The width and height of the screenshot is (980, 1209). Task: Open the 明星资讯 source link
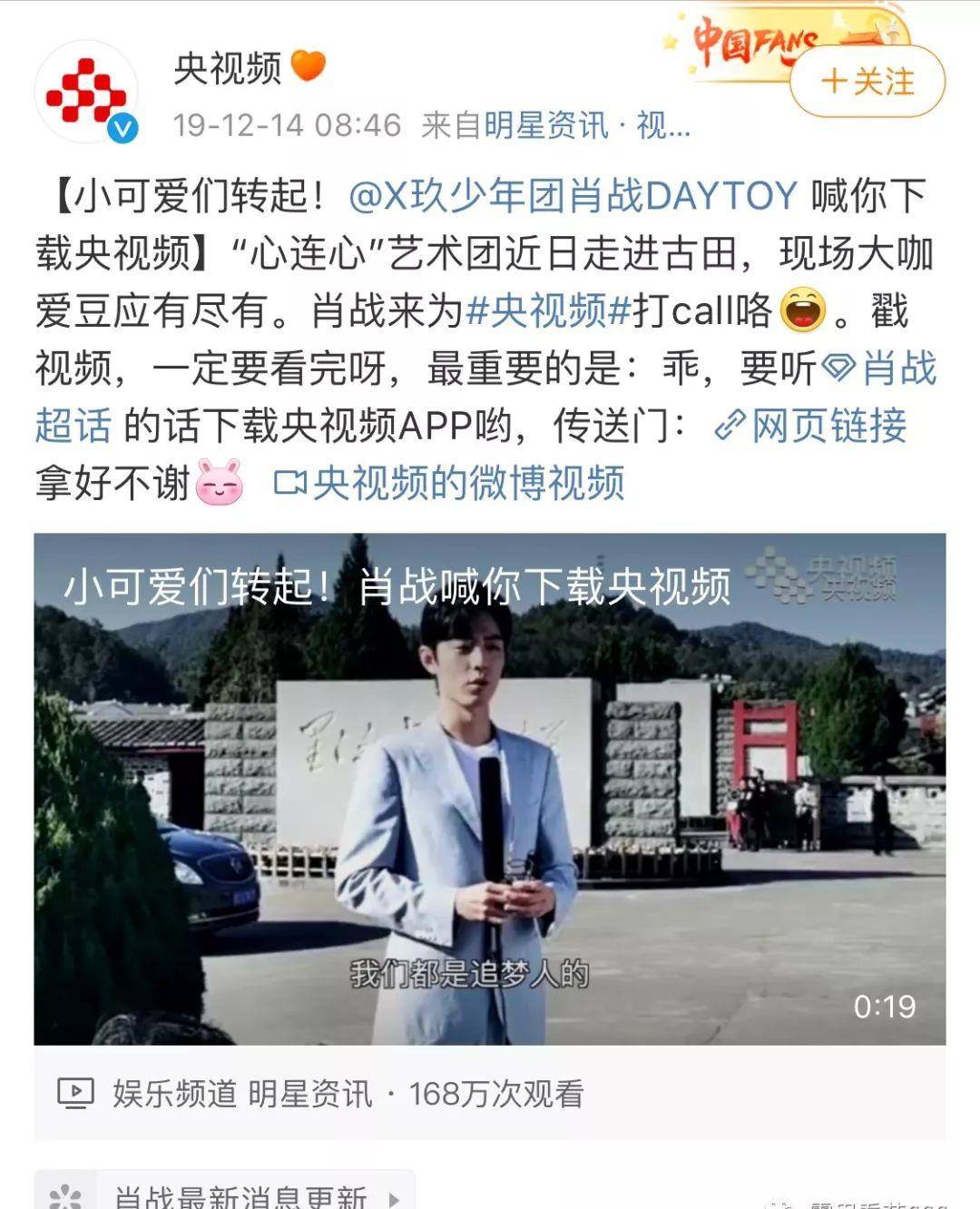(544, 125)
